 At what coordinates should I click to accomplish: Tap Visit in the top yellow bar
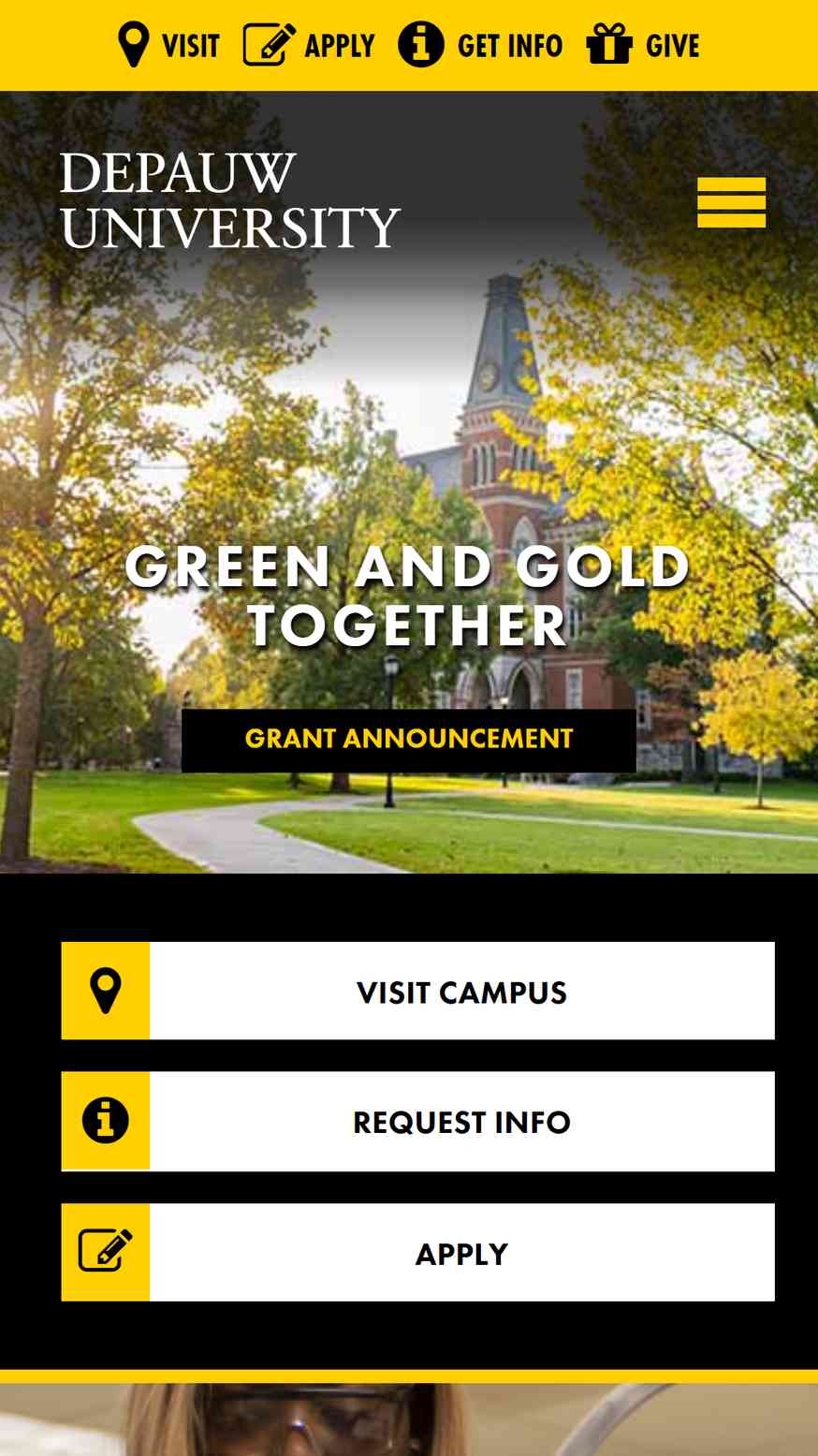pyautogui.click(x=169, y=45)
